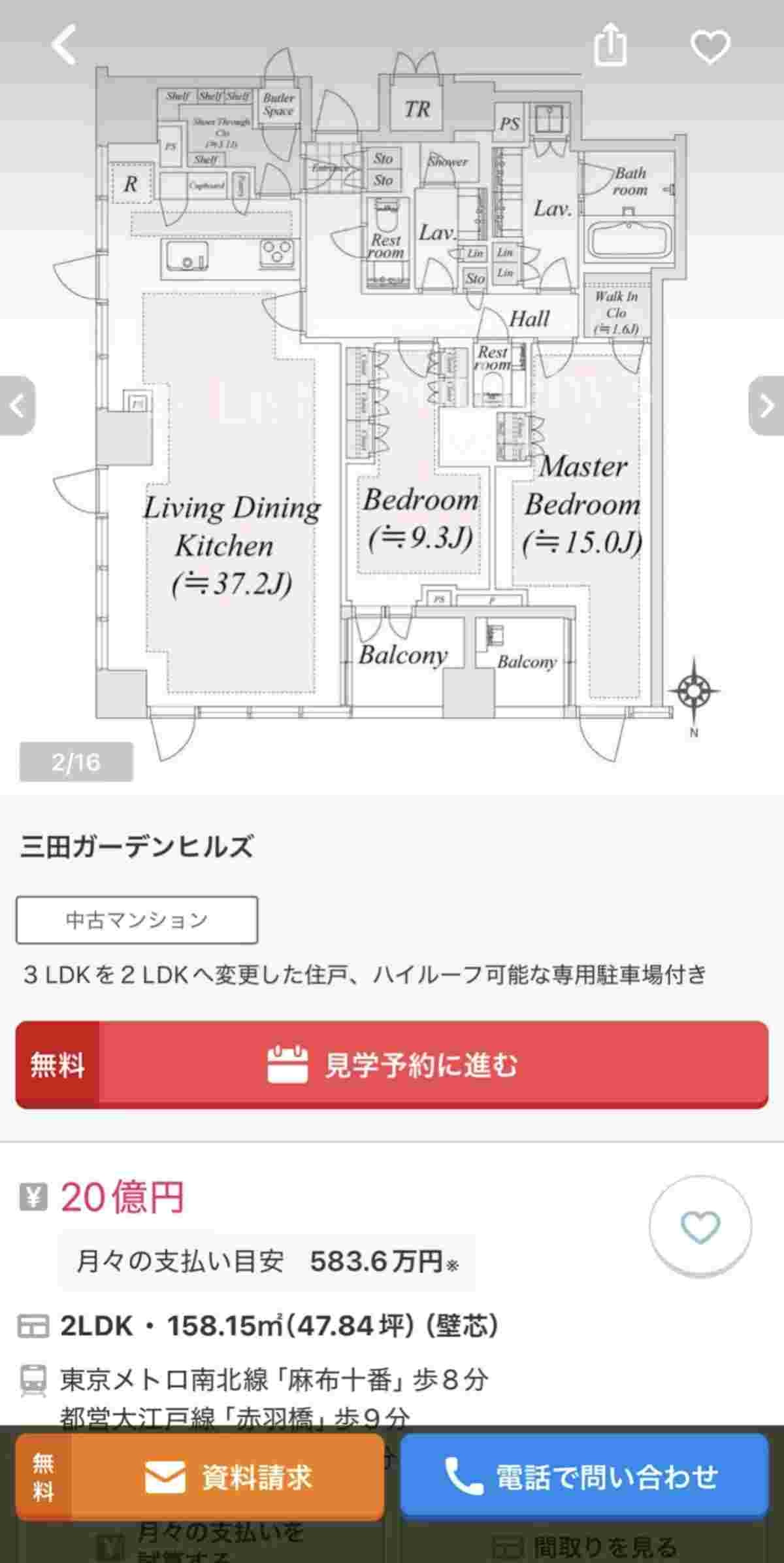Show the next property photo
784x1563 pixels.
pos(766,406)
